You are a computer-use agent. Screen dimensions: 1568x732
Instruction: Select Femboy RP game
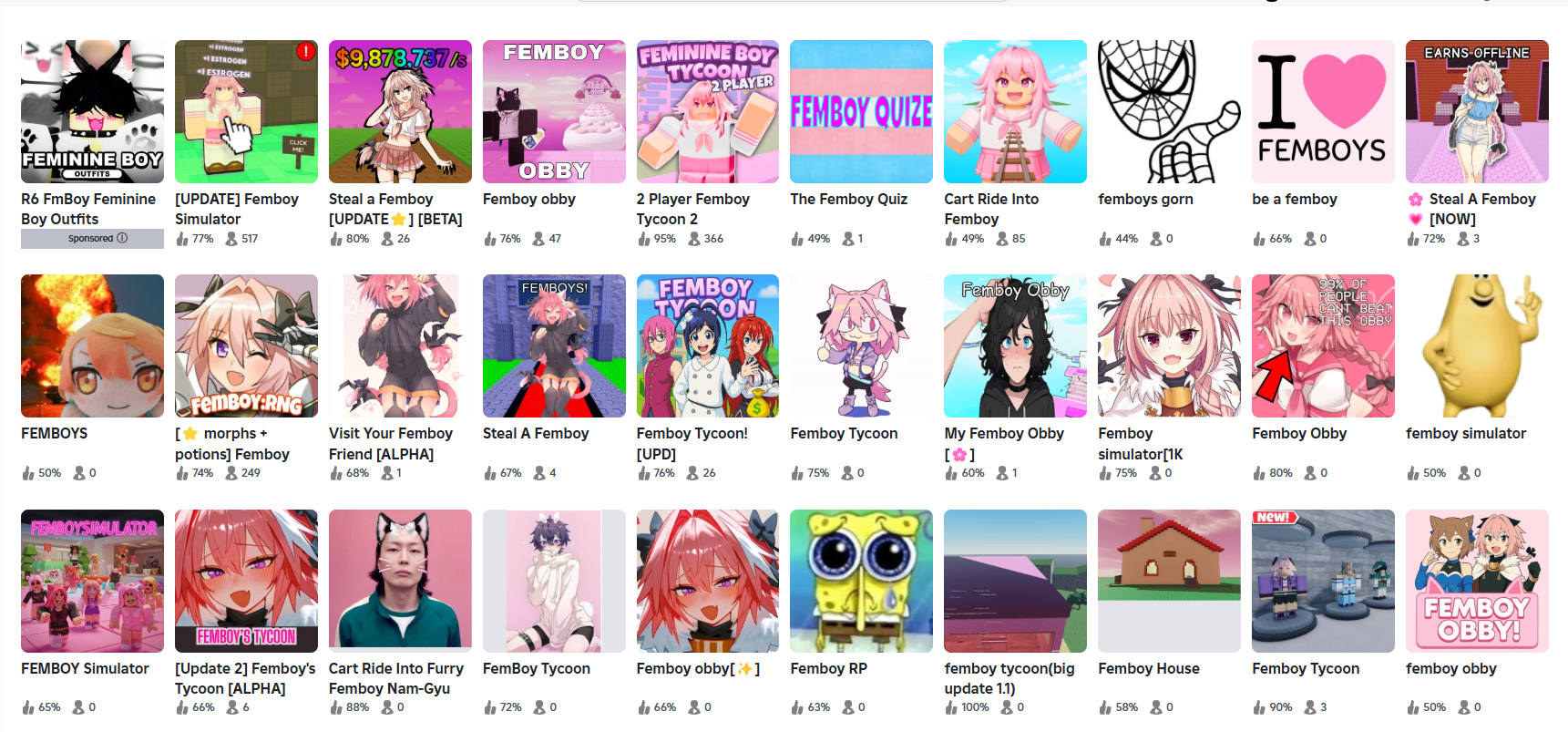(x=861, y=581)
